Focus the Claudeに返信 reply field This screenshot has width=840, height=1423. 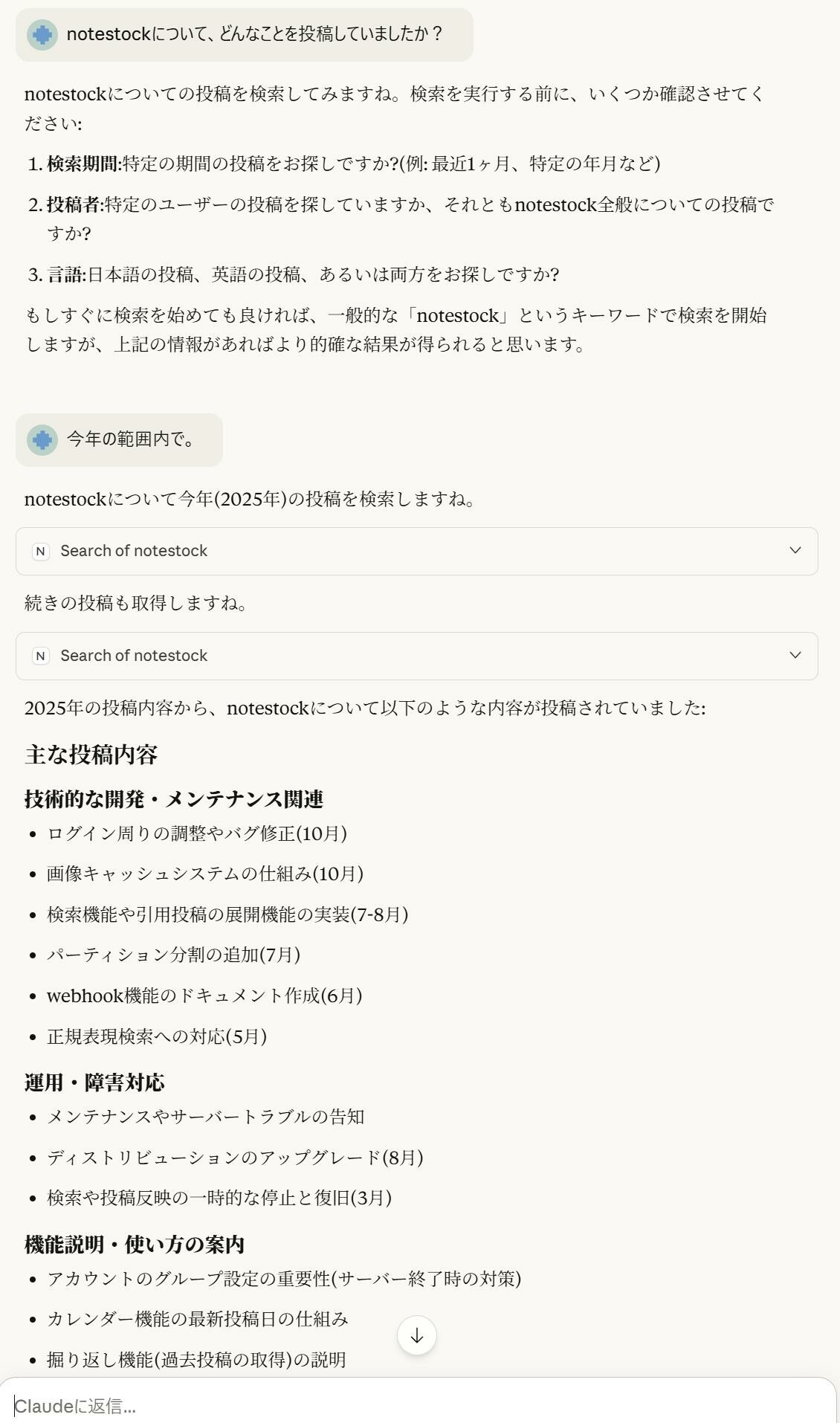tap(416, 1406)
